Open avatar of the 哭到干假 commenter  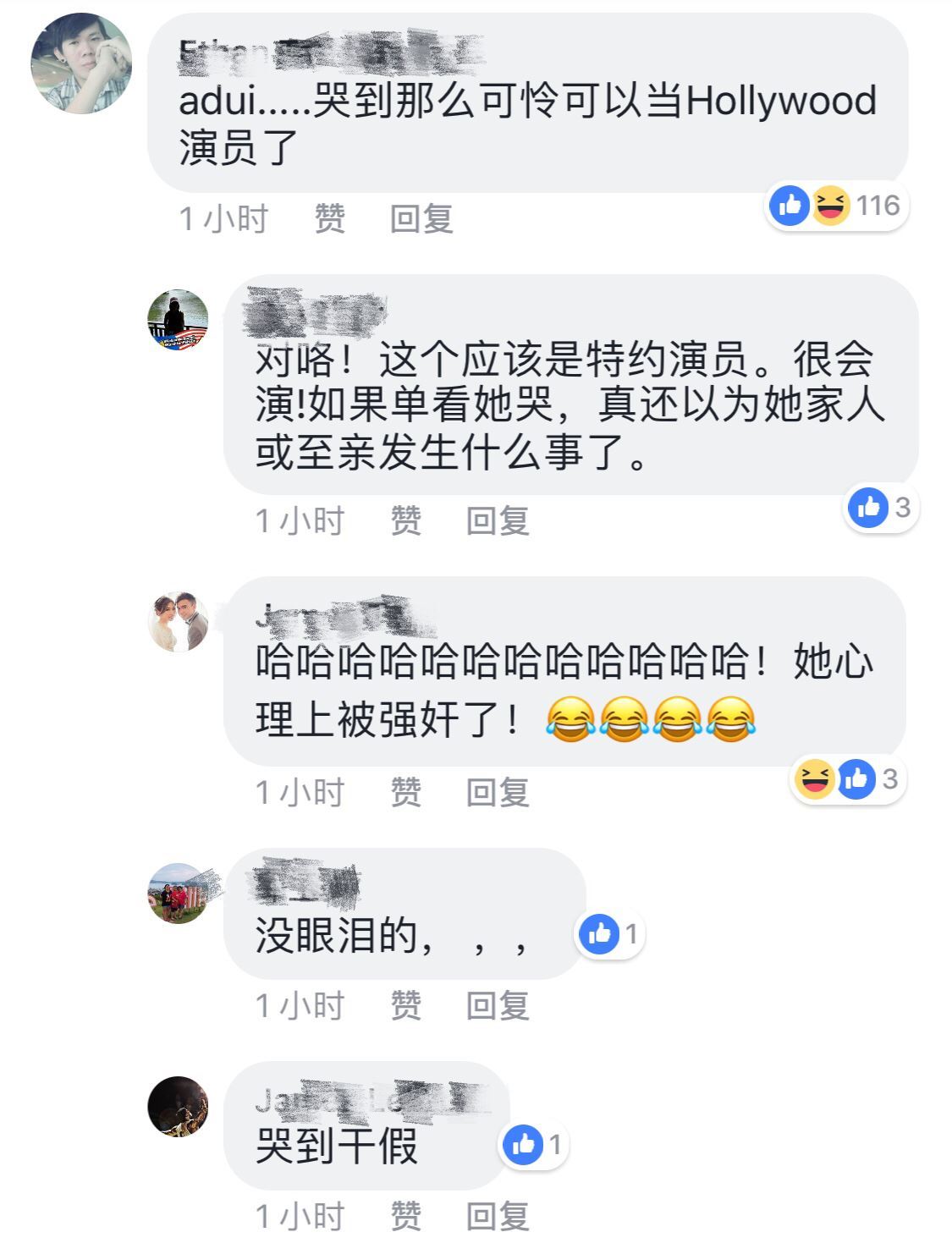(x=178, y=1107)
